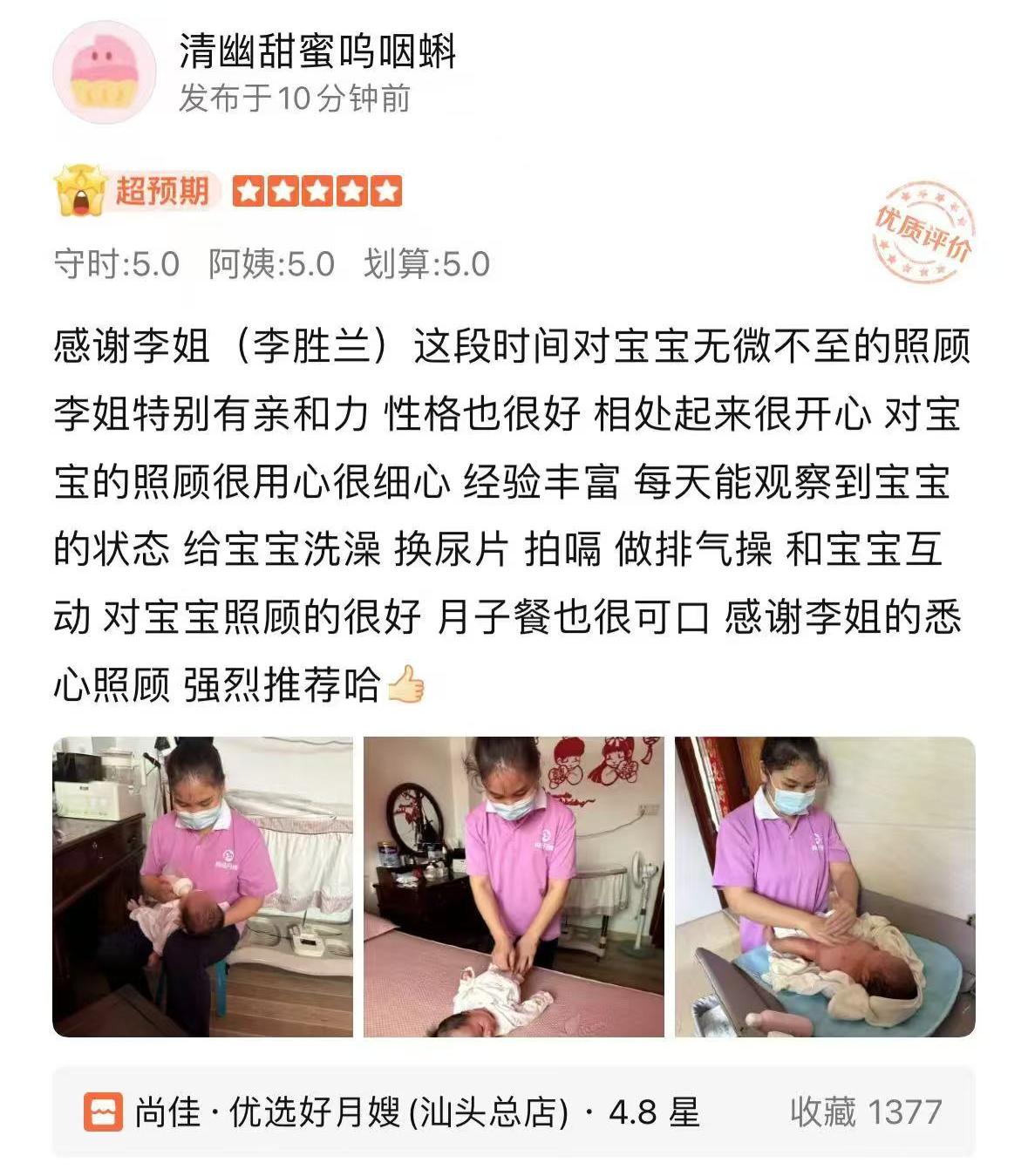Screen dimensions: 1028x1176
Task: Open the third review photo of baby bathing
Action: tap(825, 887)
